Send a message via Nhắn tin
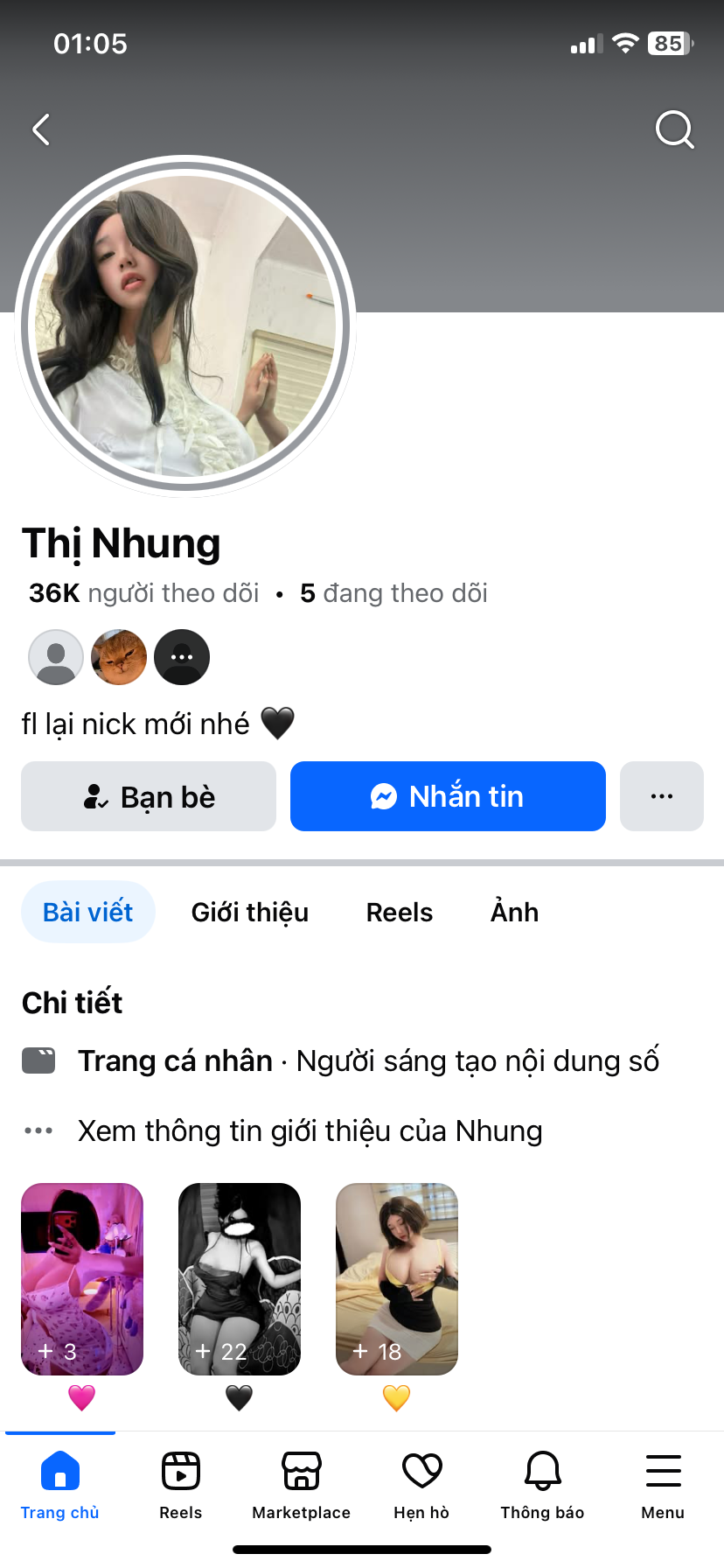The image size is (724, 1568). [448, 796]
